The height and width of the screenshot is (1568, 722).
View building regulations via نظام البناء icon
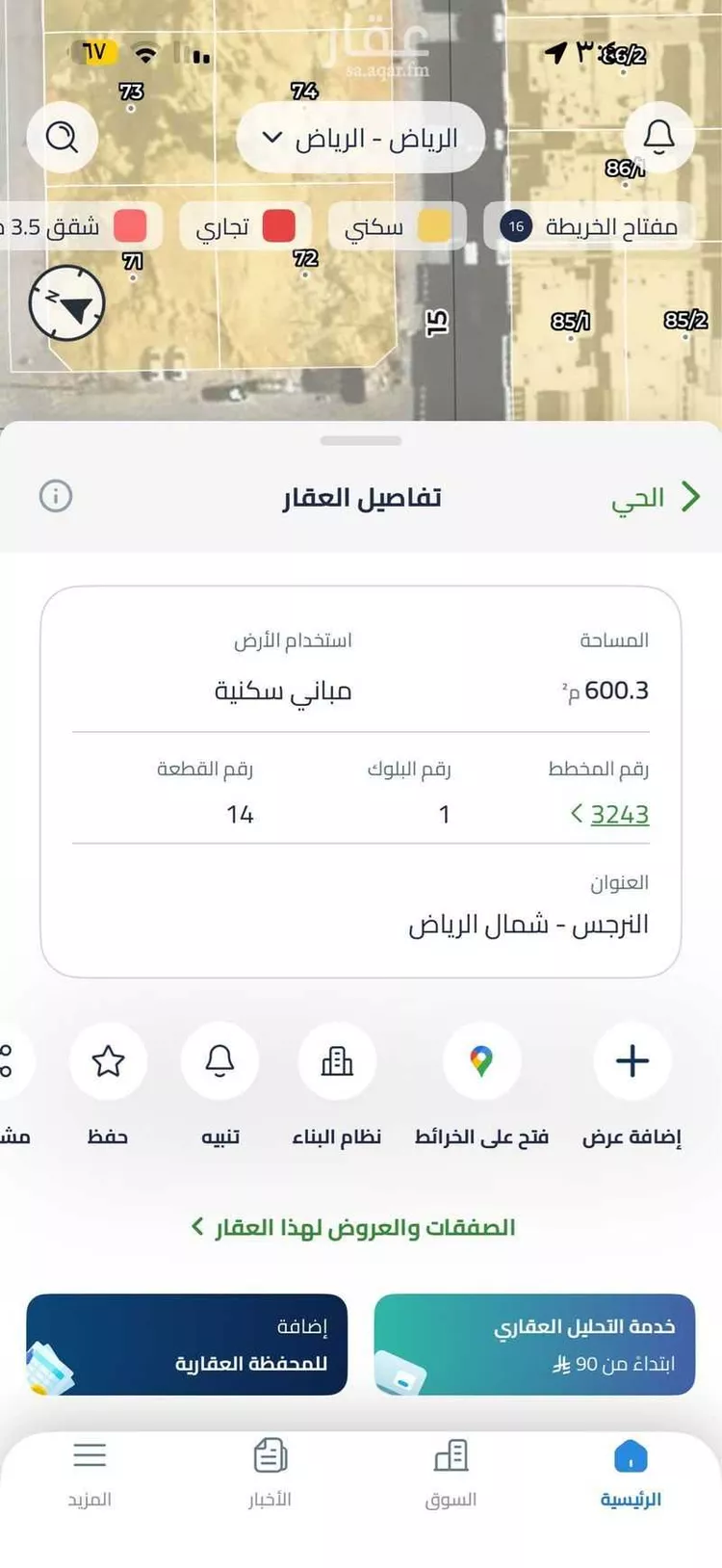click(337, 1061)
